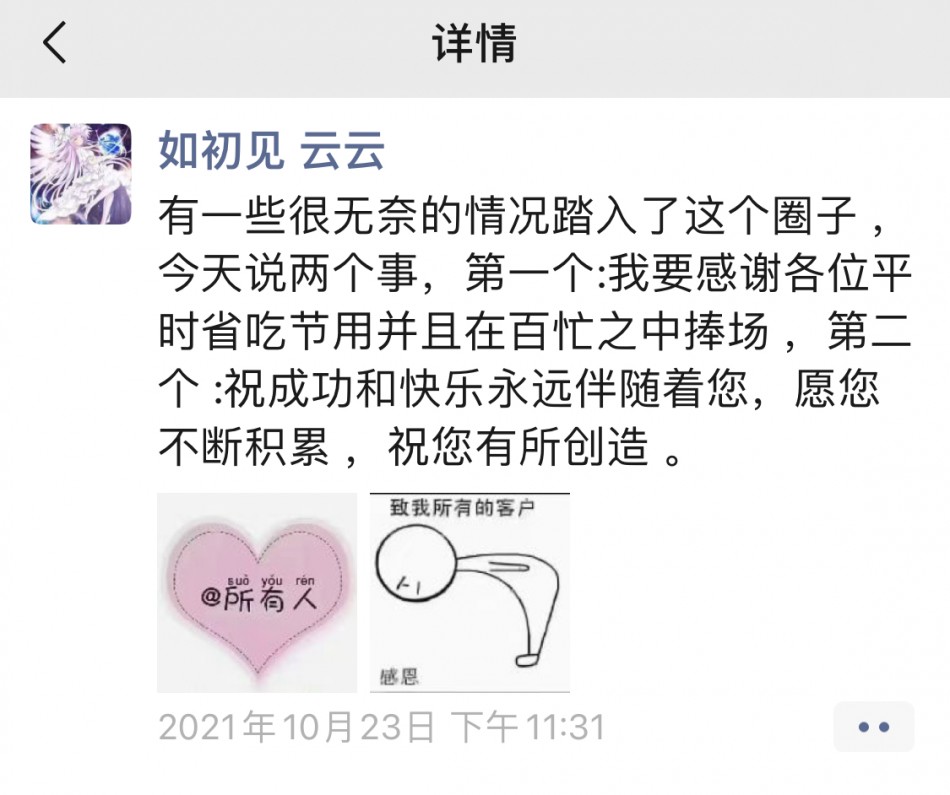View the pink heart @所有人 image
950x795 pixels.
tap(257, 592)
